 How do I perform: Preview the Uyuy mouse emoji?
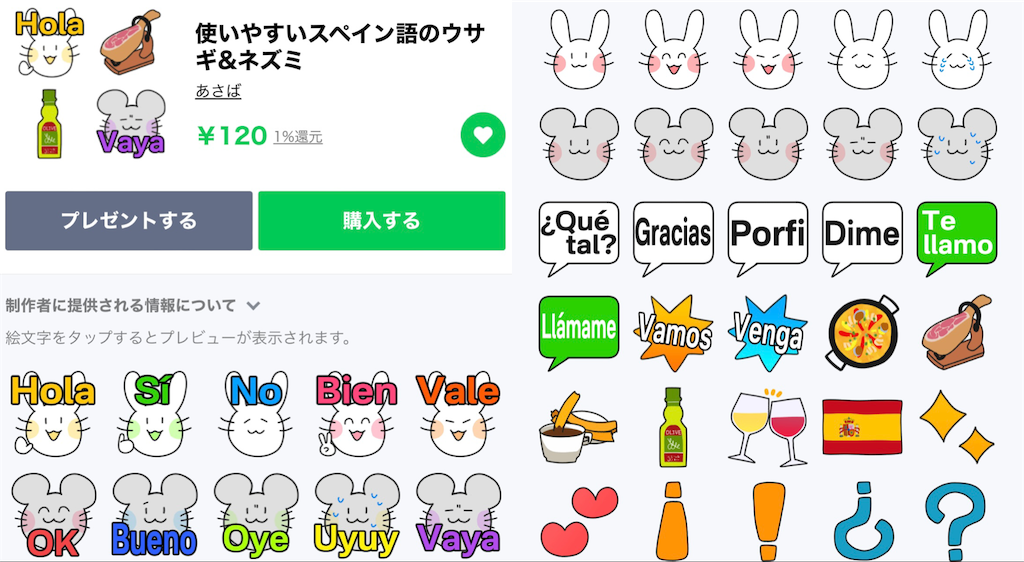[356, 515]
